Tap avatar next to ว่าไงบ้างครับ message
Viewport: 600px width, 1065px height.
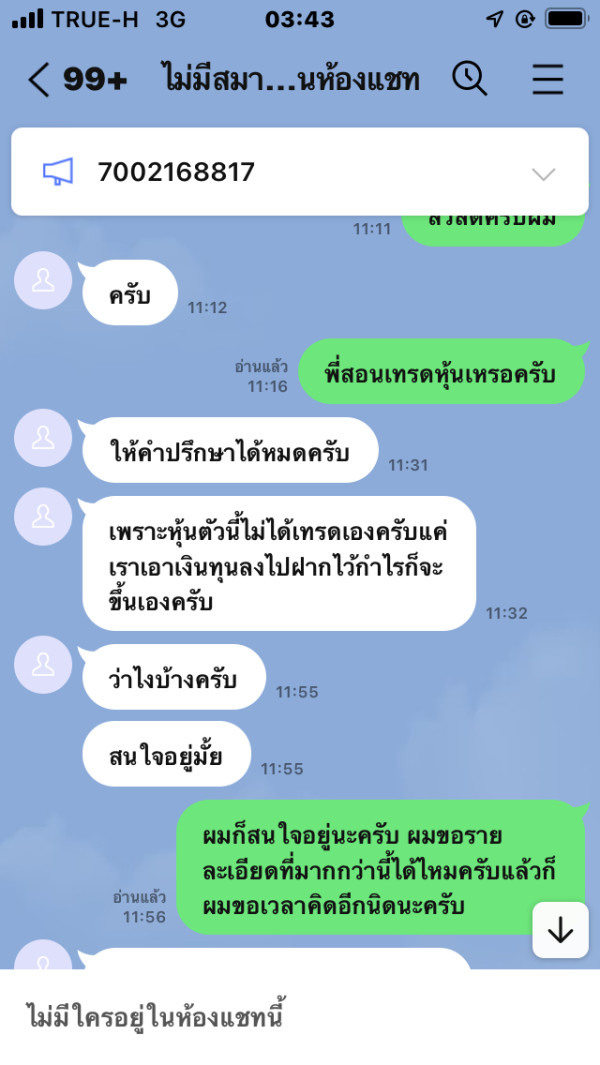[43, 665]
